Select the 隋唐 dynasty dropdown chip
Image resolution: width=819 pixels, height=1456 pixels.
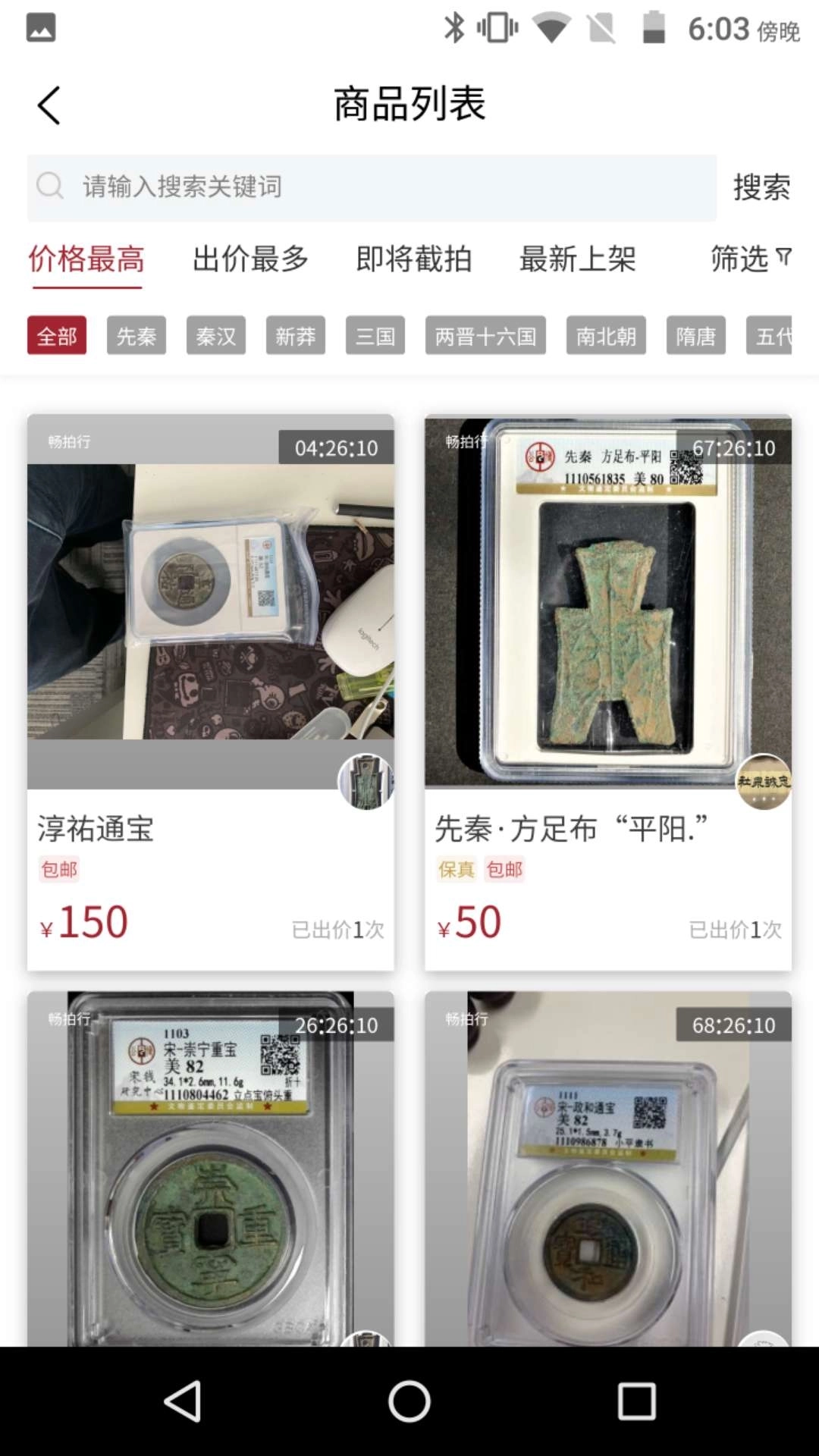(x=695, y=336)
